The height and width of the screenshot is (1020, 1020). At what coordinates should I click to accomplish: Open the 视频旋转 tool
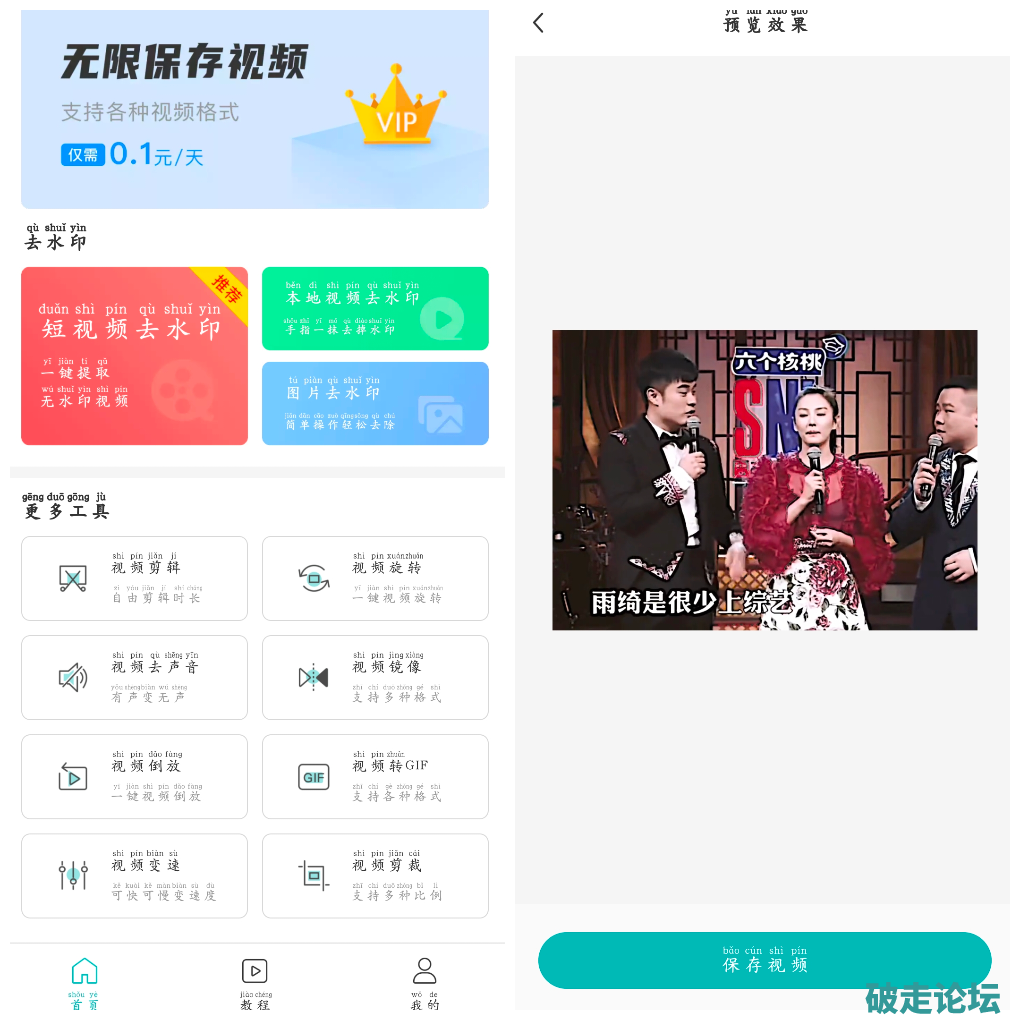click(375, 578)
